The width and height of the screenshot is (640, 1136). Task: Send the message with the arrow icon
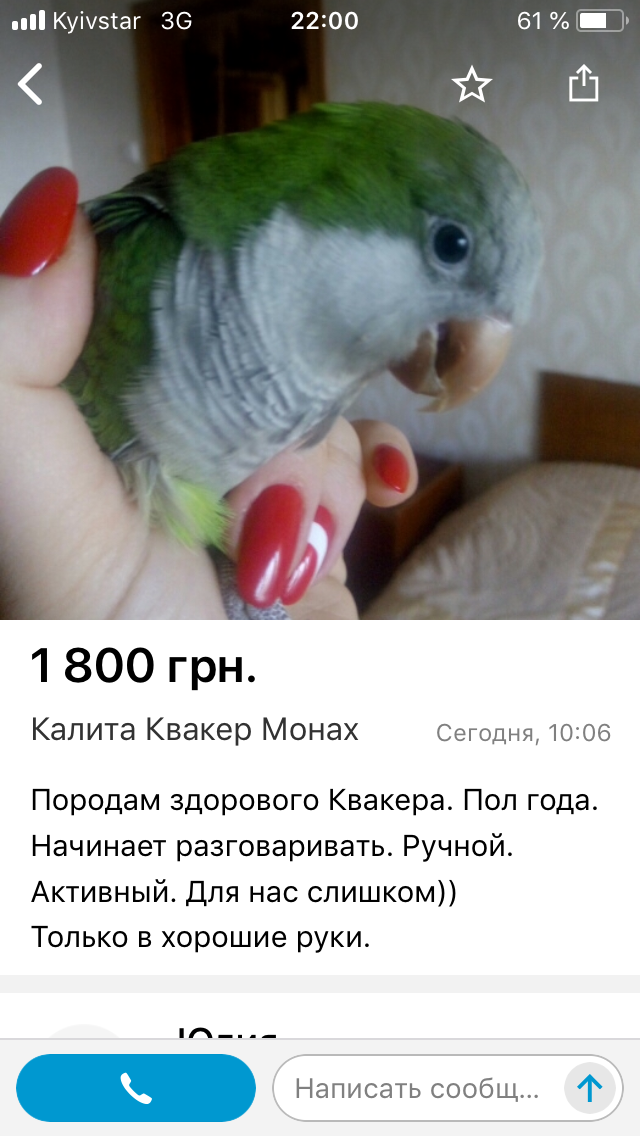click(590, 1088)
